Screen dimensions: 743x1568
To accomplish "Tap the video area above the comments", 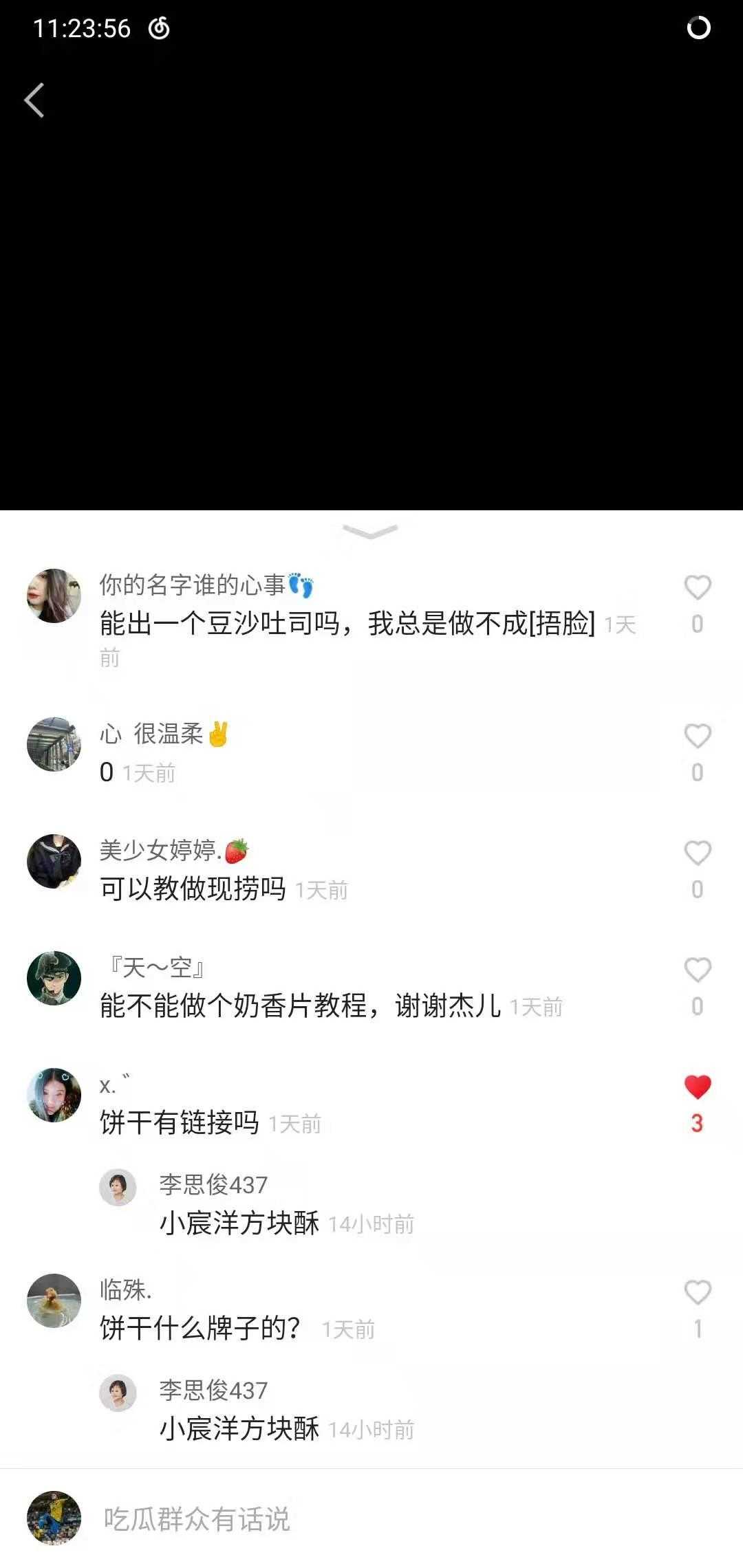I will [371, 275].
